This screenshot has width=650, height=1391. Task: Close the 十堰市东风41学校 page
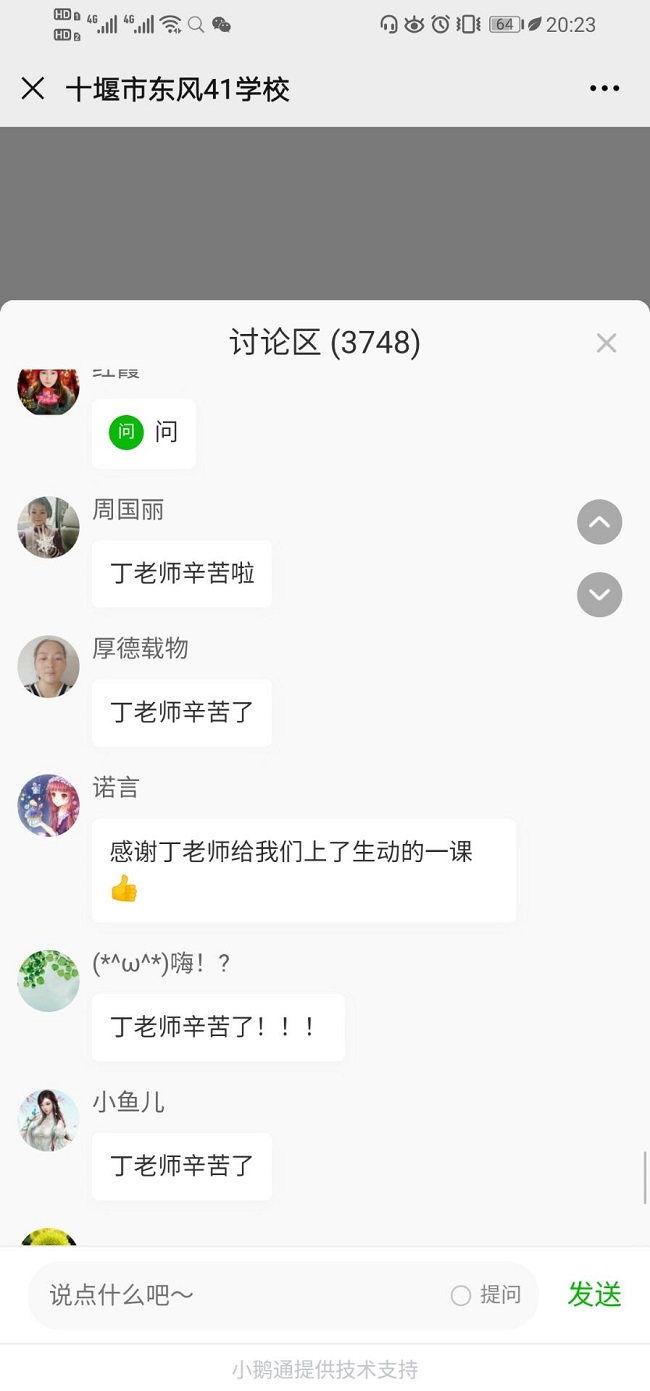[x=33, y=89]
